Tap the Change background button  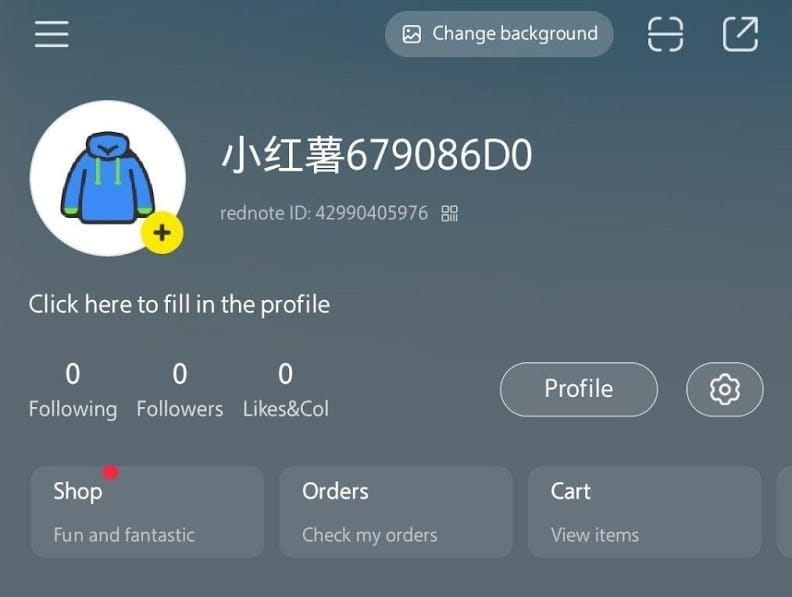coord(499,34)
